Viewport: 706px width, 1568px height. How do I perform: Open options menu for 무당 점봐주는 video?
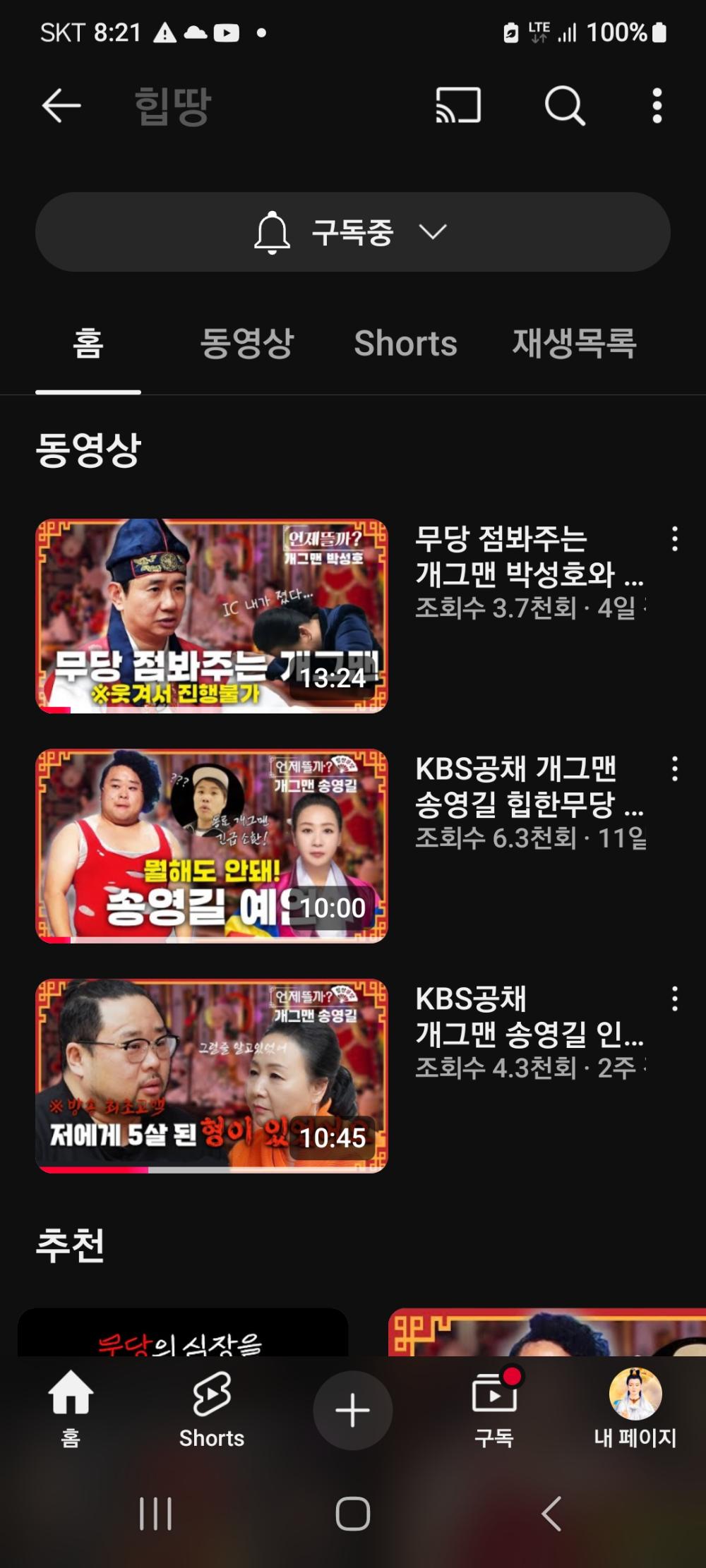pyautogui.click(x=674, y=538)
